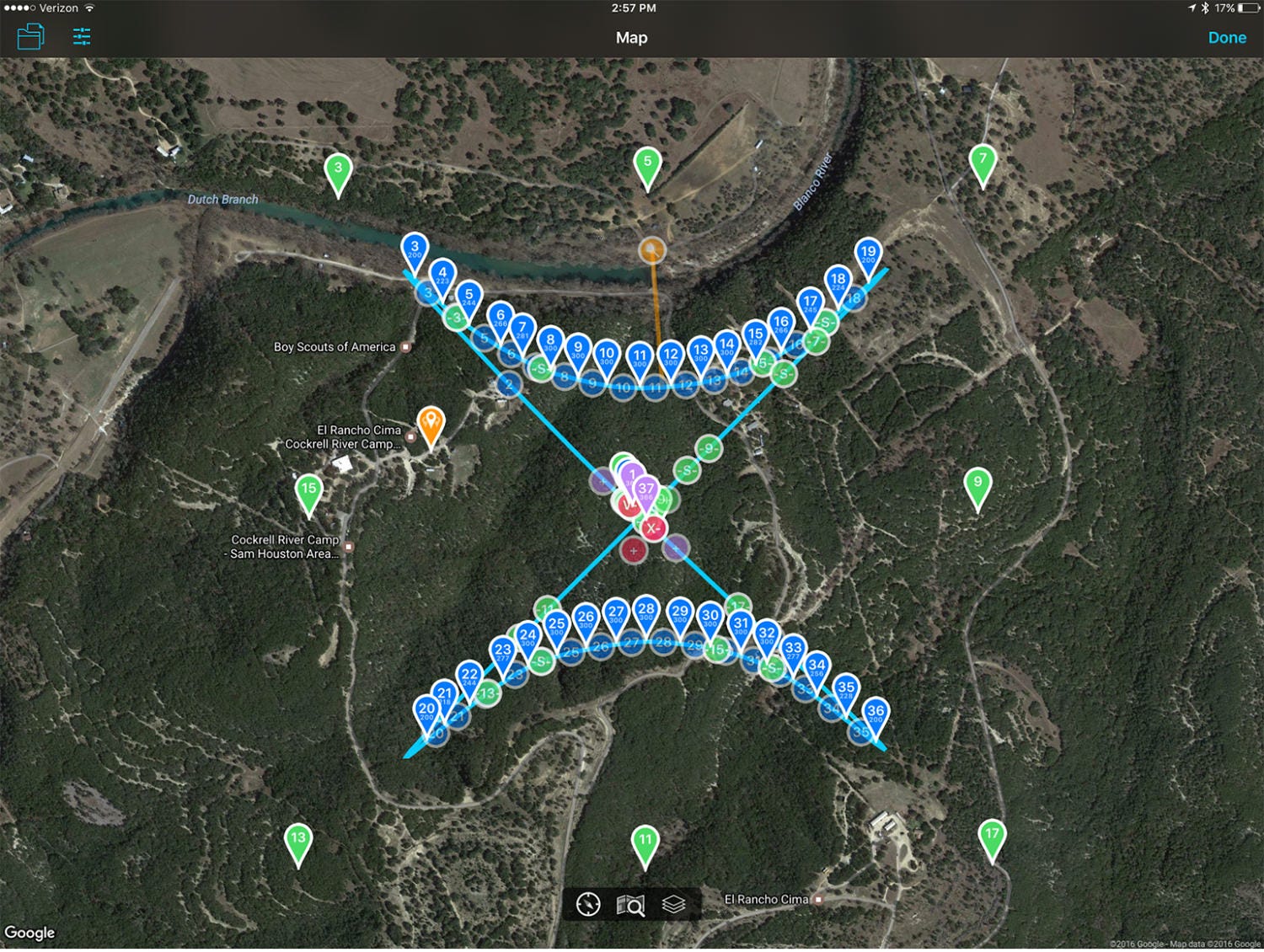Image resolution: width=1264 pixels, height=952 pixels.
Task: Tap Done to close the map
Action: [1226, 37]
